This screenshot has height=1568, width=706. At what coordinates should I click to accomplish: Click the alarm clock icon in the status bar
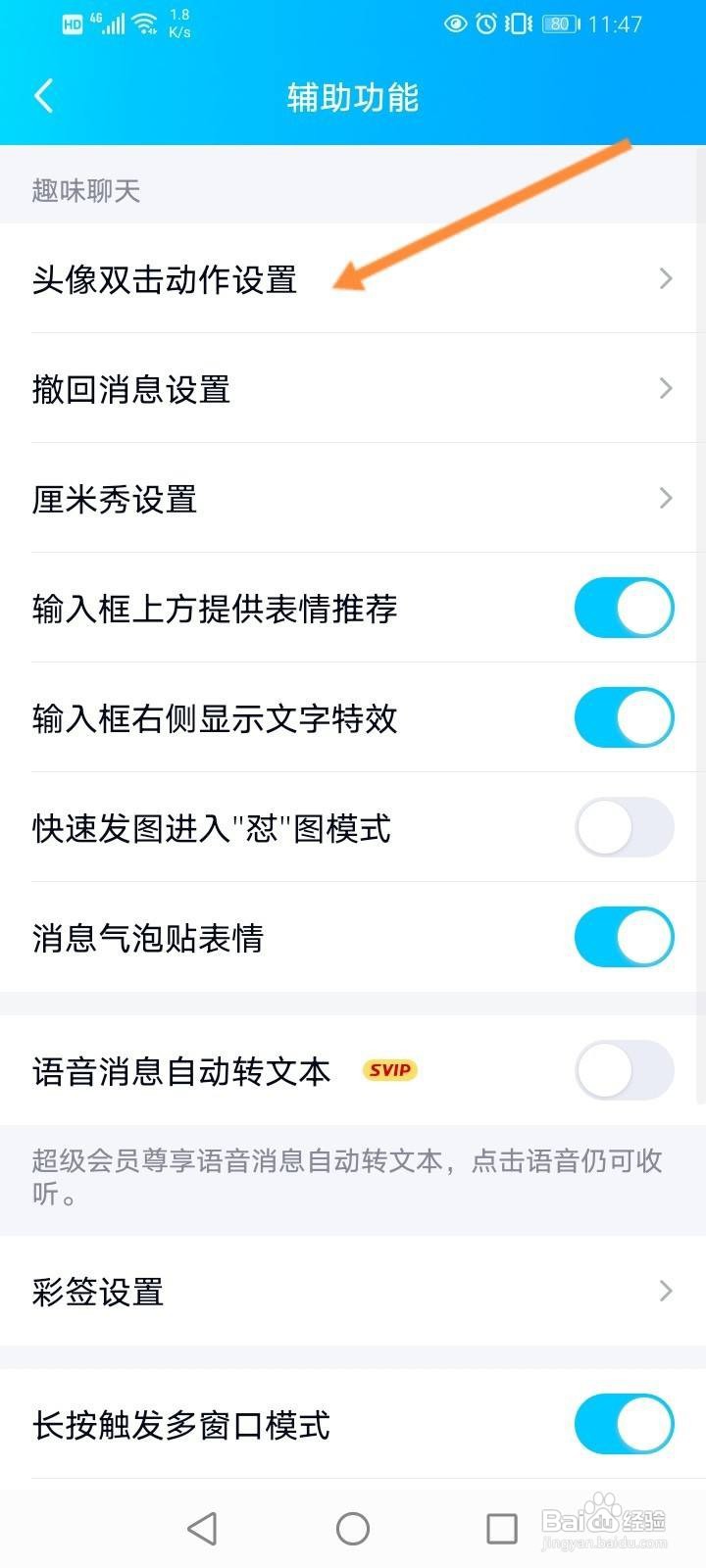click(x=487, y=24)
